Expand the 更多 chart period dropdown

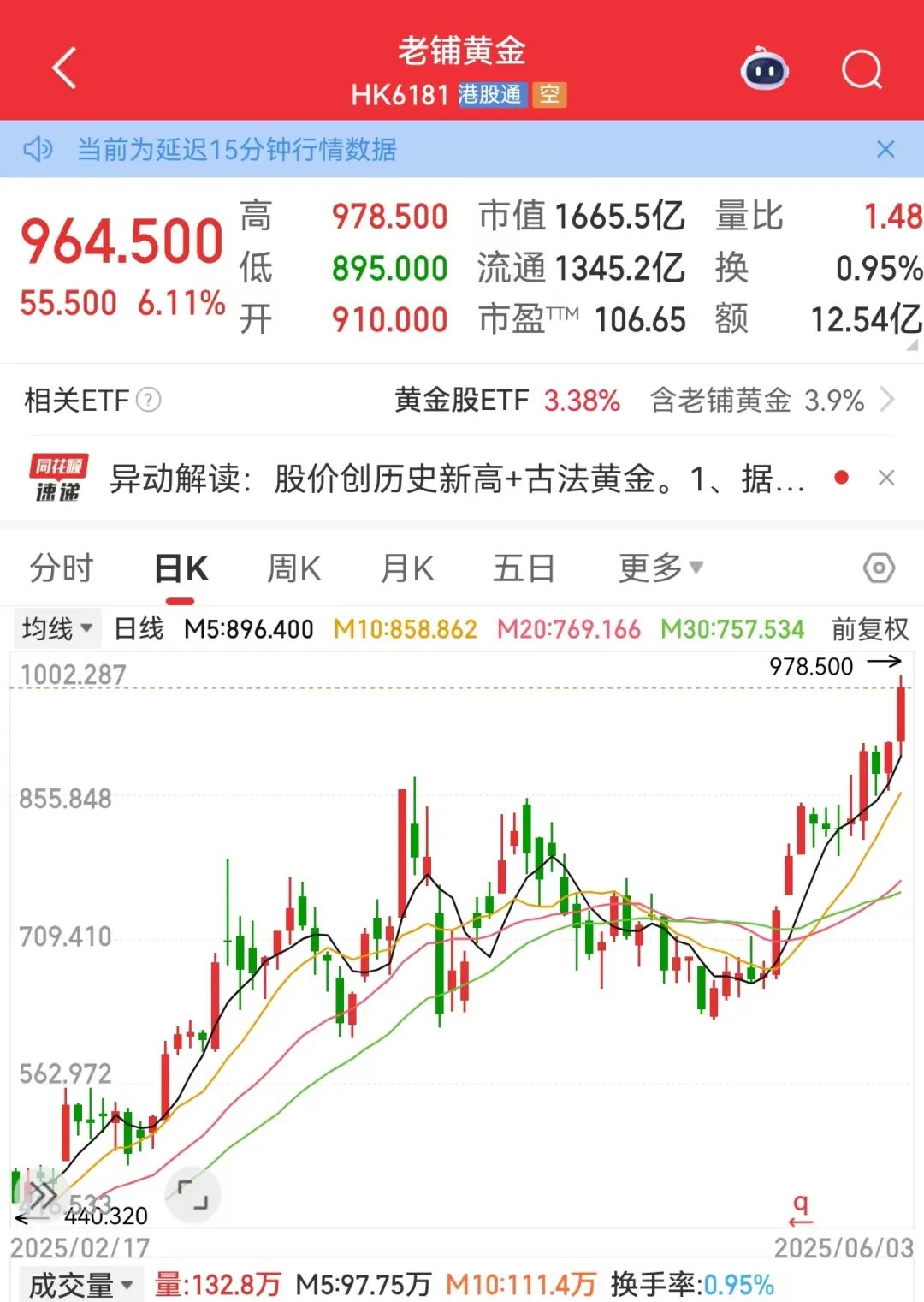[660, 568]
